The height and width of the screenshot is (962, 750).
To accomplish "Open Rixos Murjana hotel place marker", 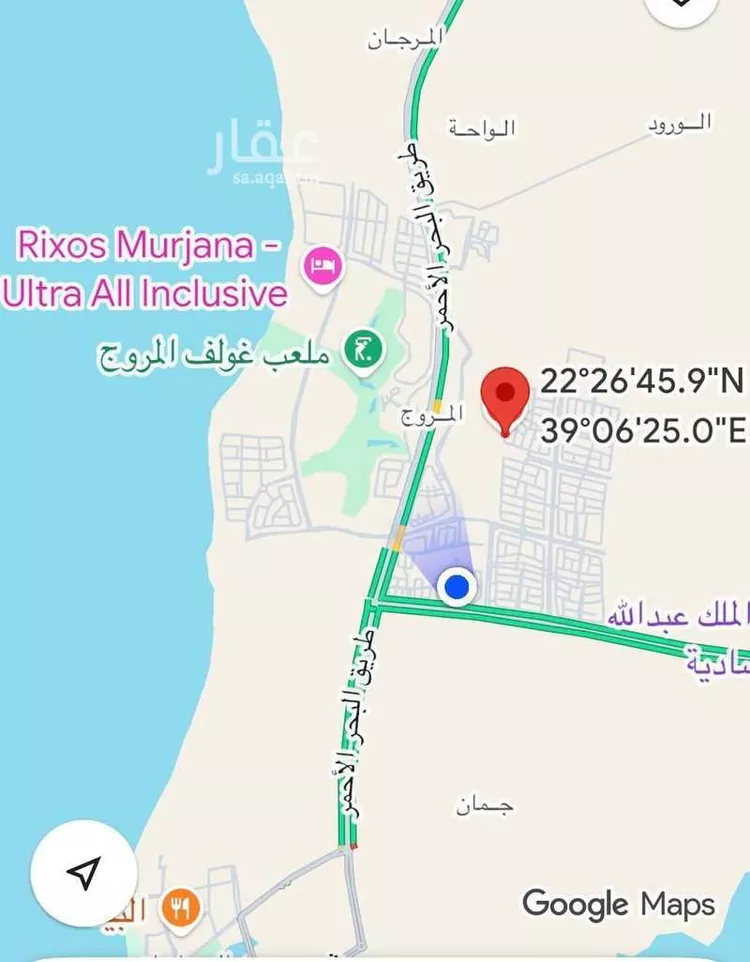I will 322,267.
